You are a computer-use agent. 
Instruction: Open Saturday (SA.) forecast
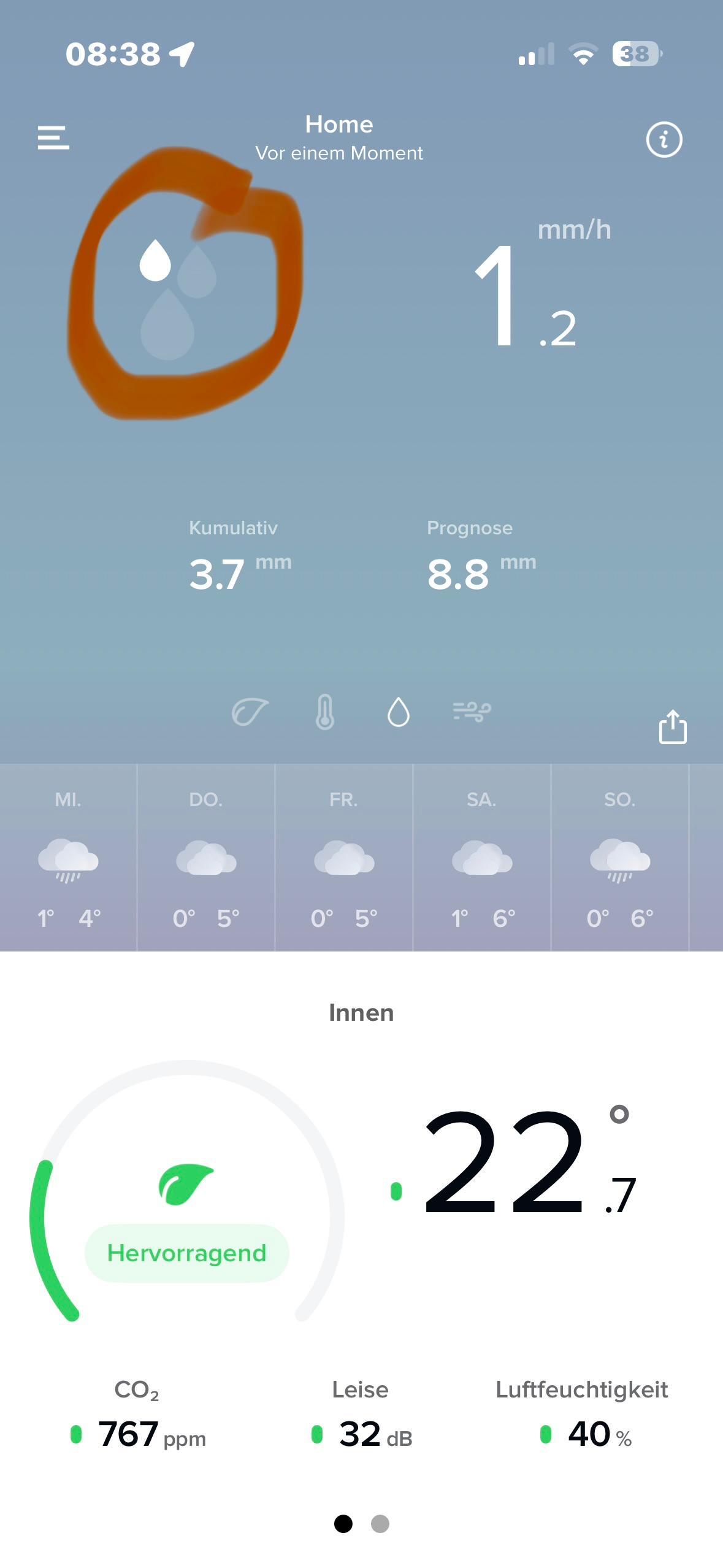(x=482, y=858)
